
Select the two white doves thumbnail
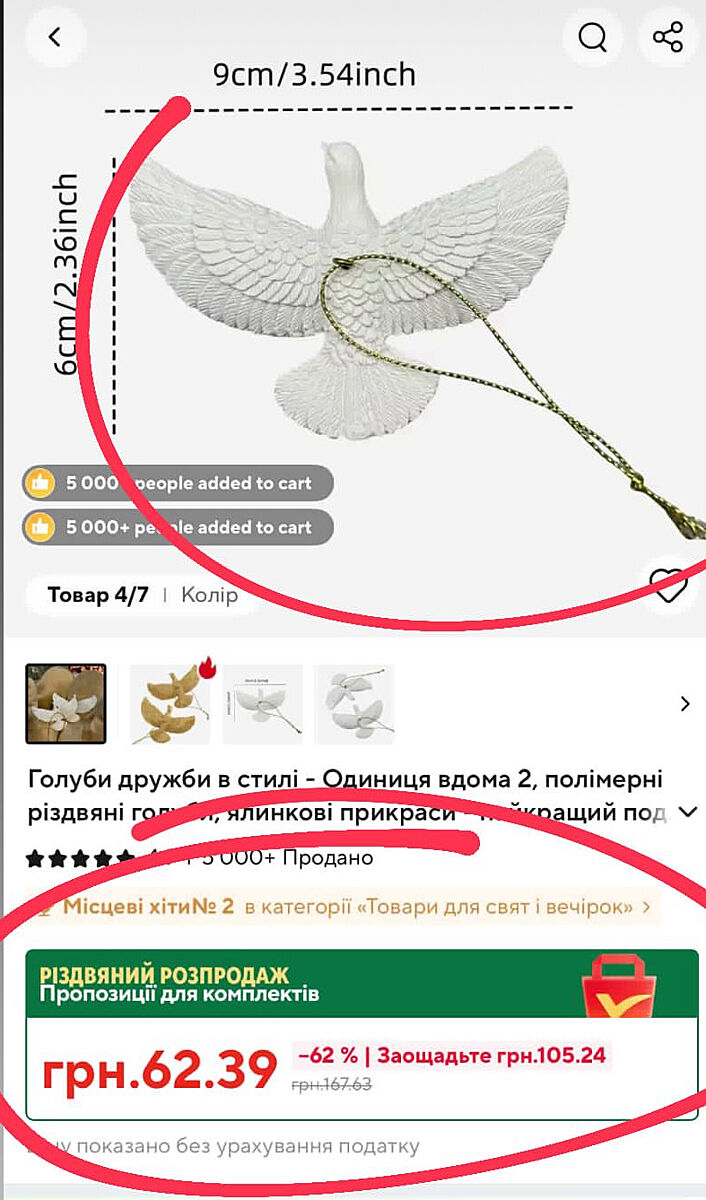coord(355,704)
